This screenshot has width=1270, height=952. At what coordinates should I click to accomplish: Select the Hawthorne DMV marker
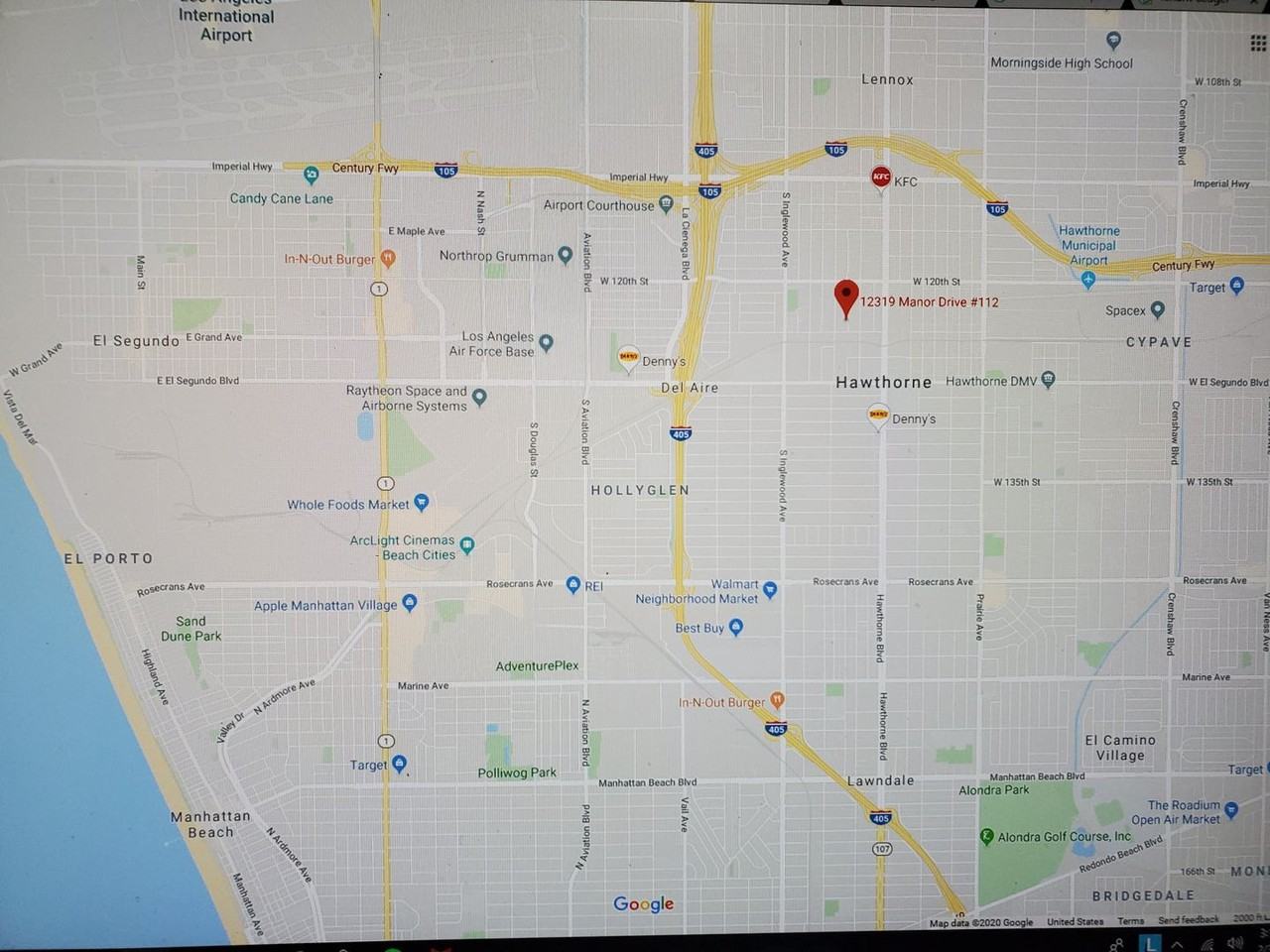point(1049,379)
